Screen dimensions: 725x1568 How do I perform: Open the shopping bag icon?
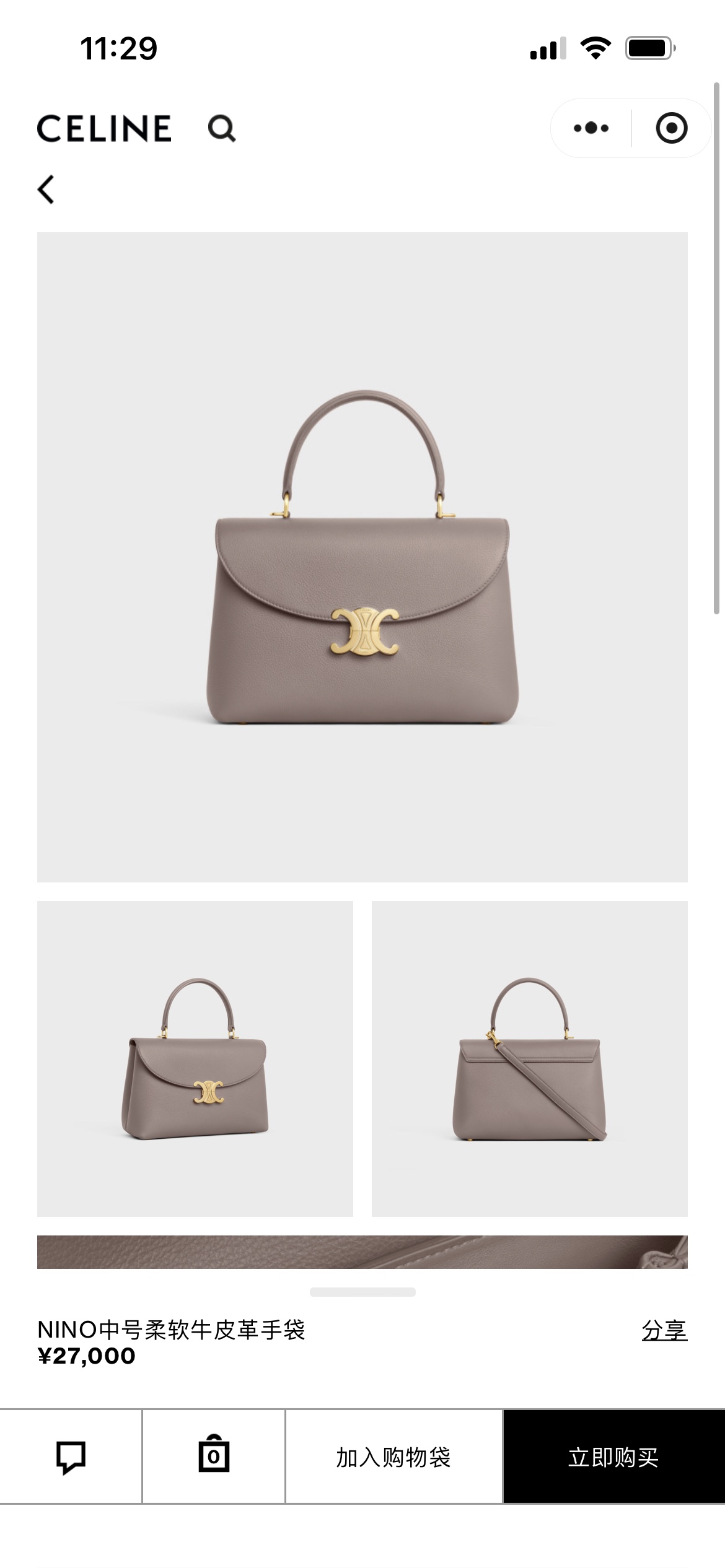coord(214,1457)
